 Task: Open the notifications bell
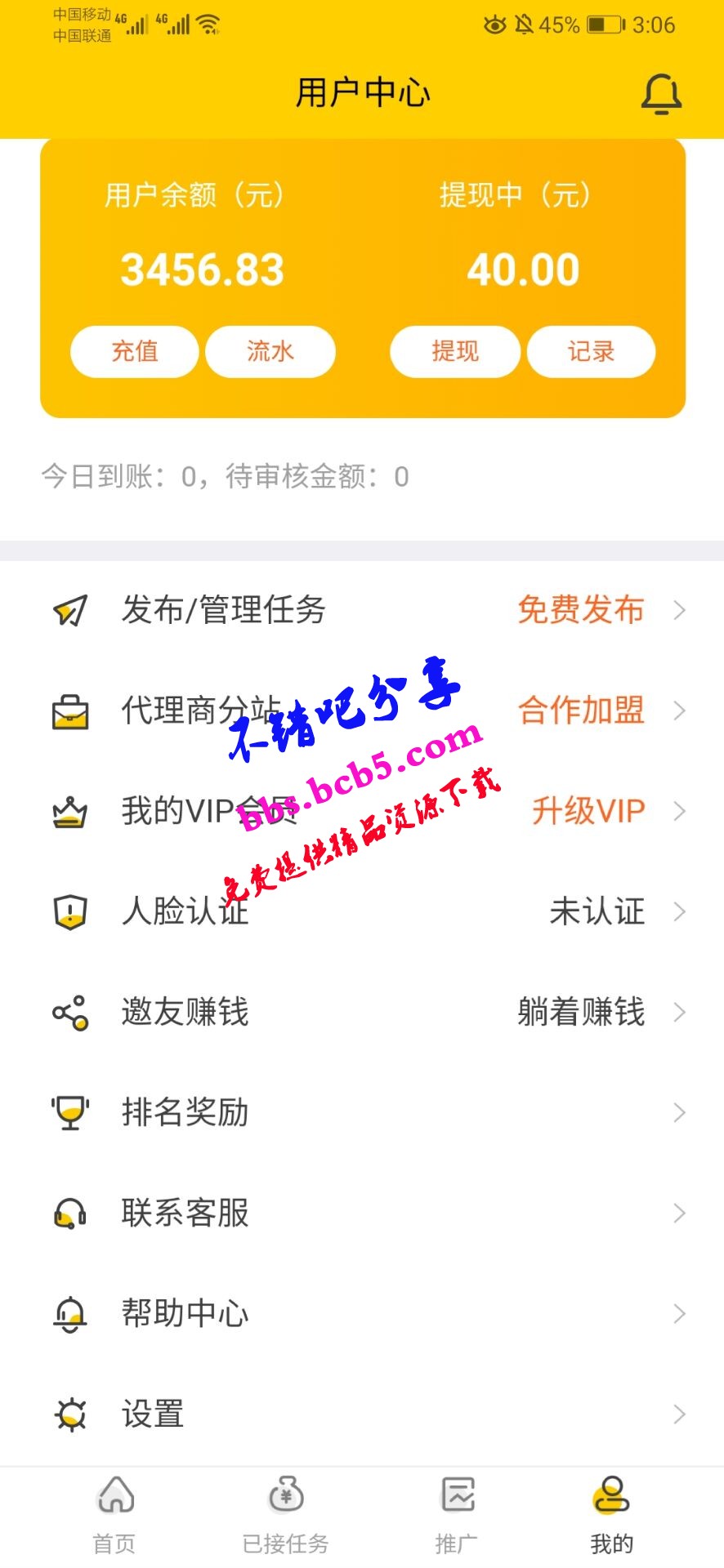click(660, 94)
